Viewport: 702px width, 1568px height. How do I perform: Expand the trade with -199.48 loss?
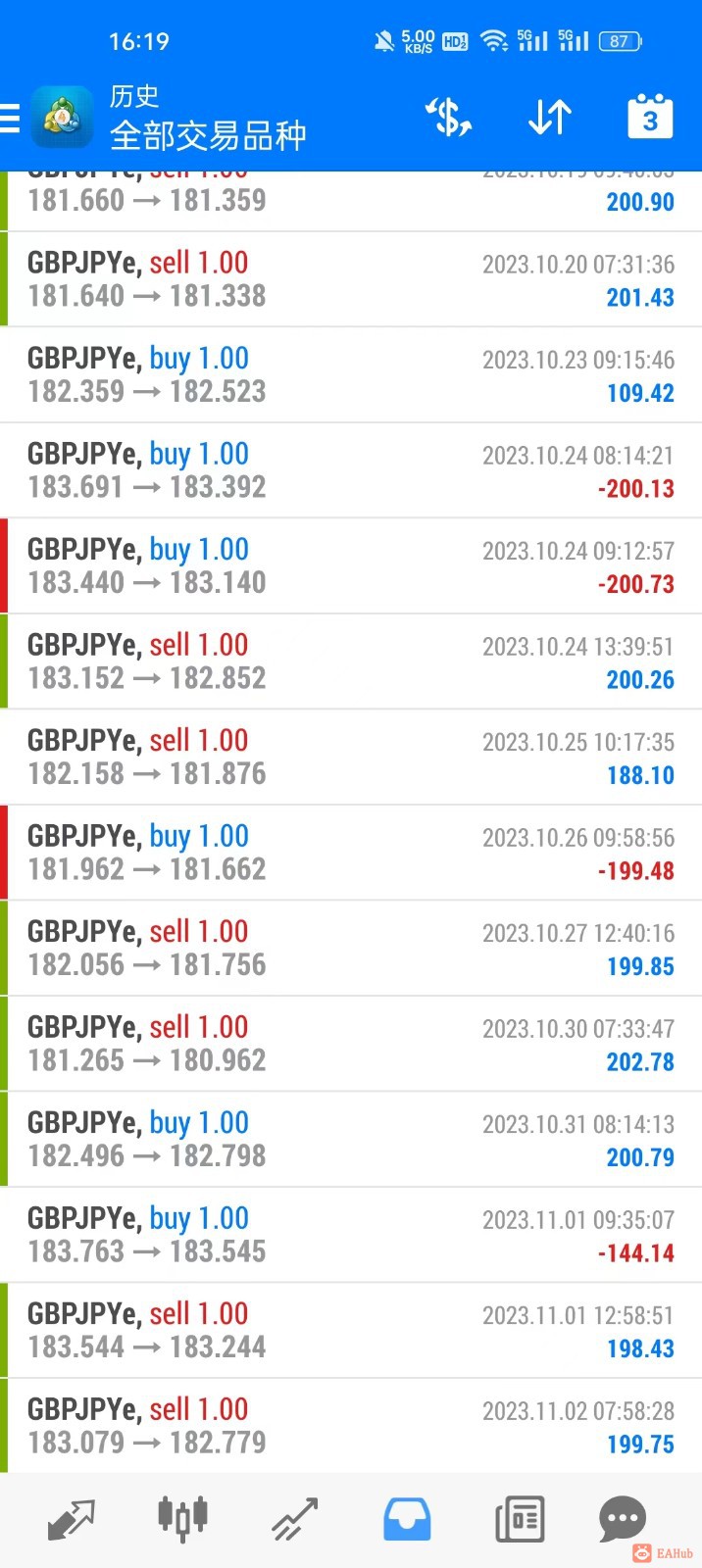351,853
